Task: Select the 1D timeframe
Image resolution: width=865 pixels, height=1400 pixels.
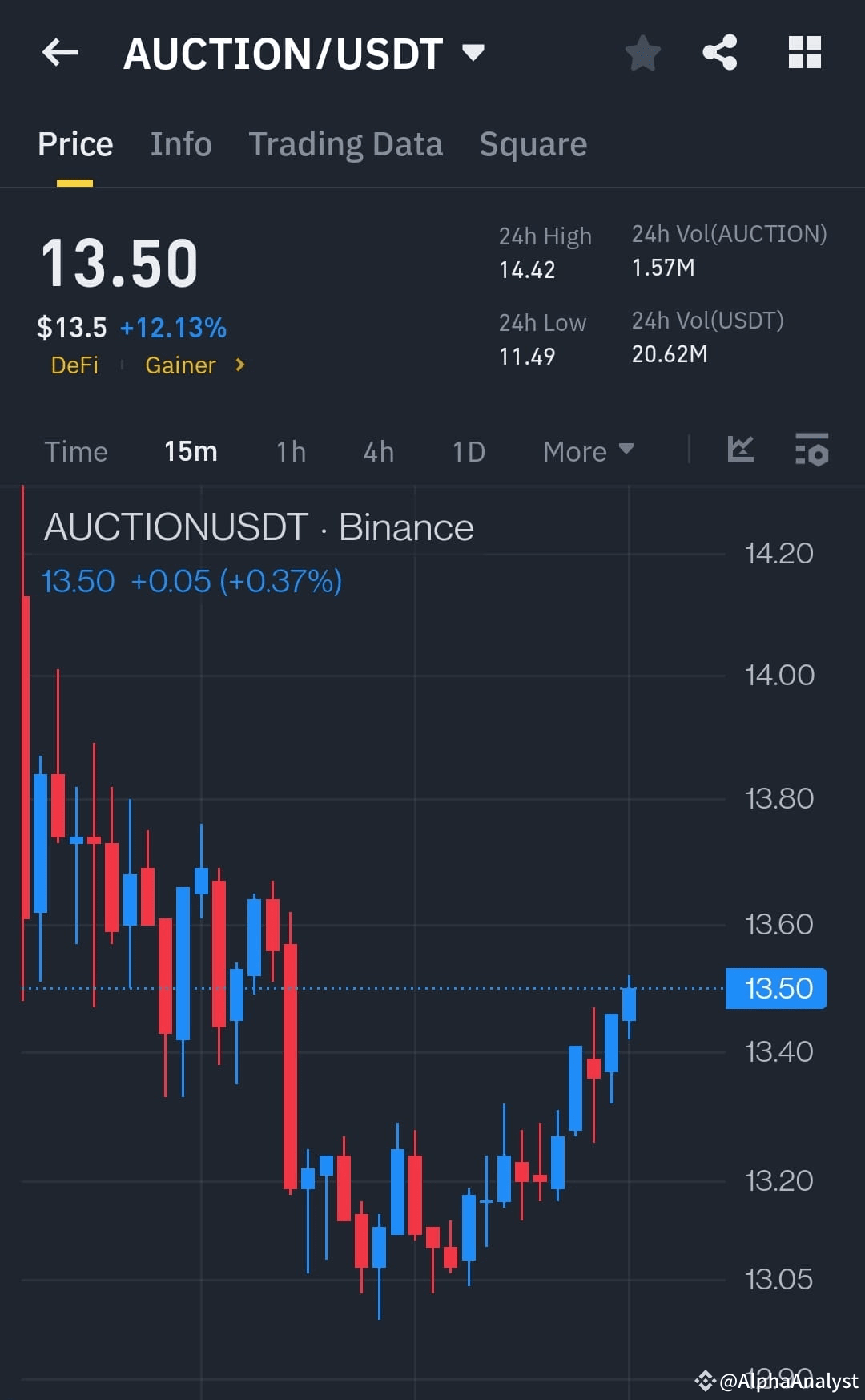Action: 468,451
